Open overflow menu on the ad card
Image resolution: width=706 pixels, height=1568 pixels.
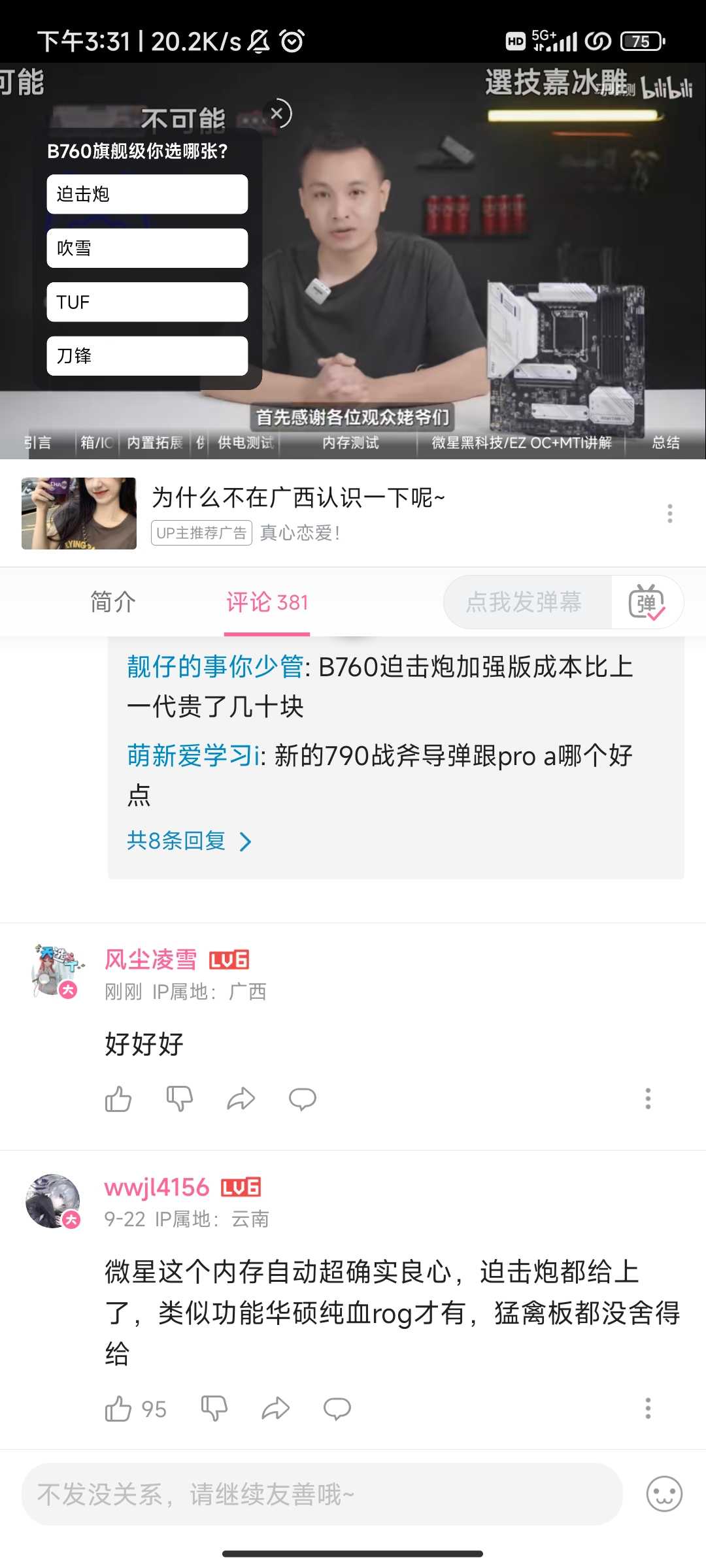[x=669, y=514]
